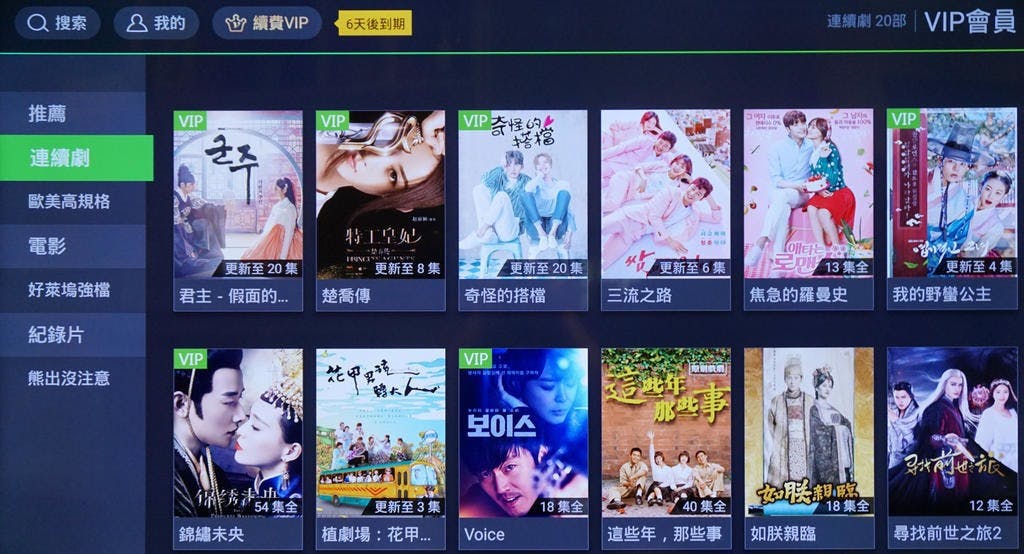The width and height of the screenshot is (1024, 554).
Task: Select the 熊出沒注意 category
Action: [72, 378]
